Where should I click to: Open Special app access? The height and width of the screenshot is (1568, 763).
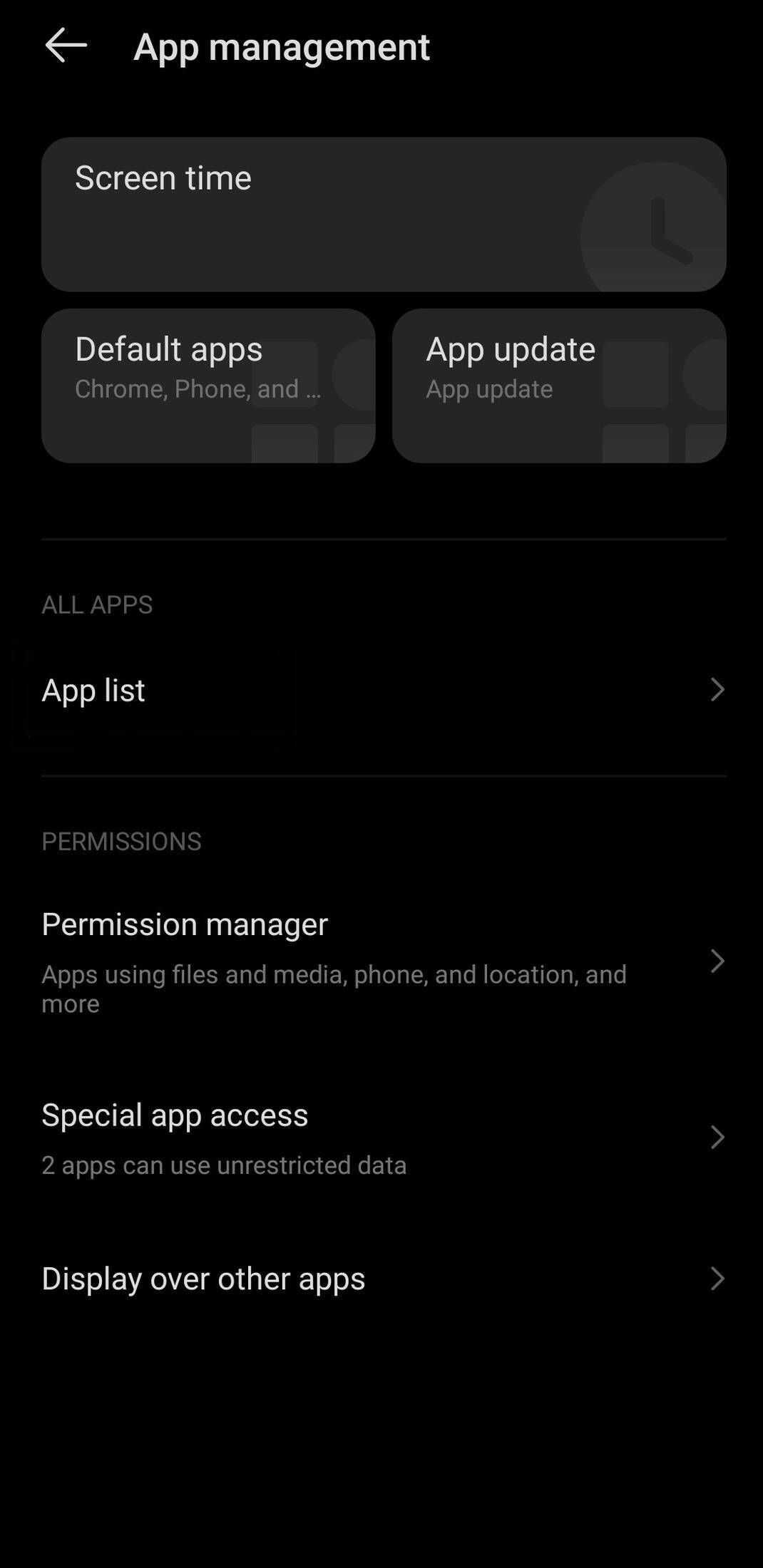[x=383, y=1138]
